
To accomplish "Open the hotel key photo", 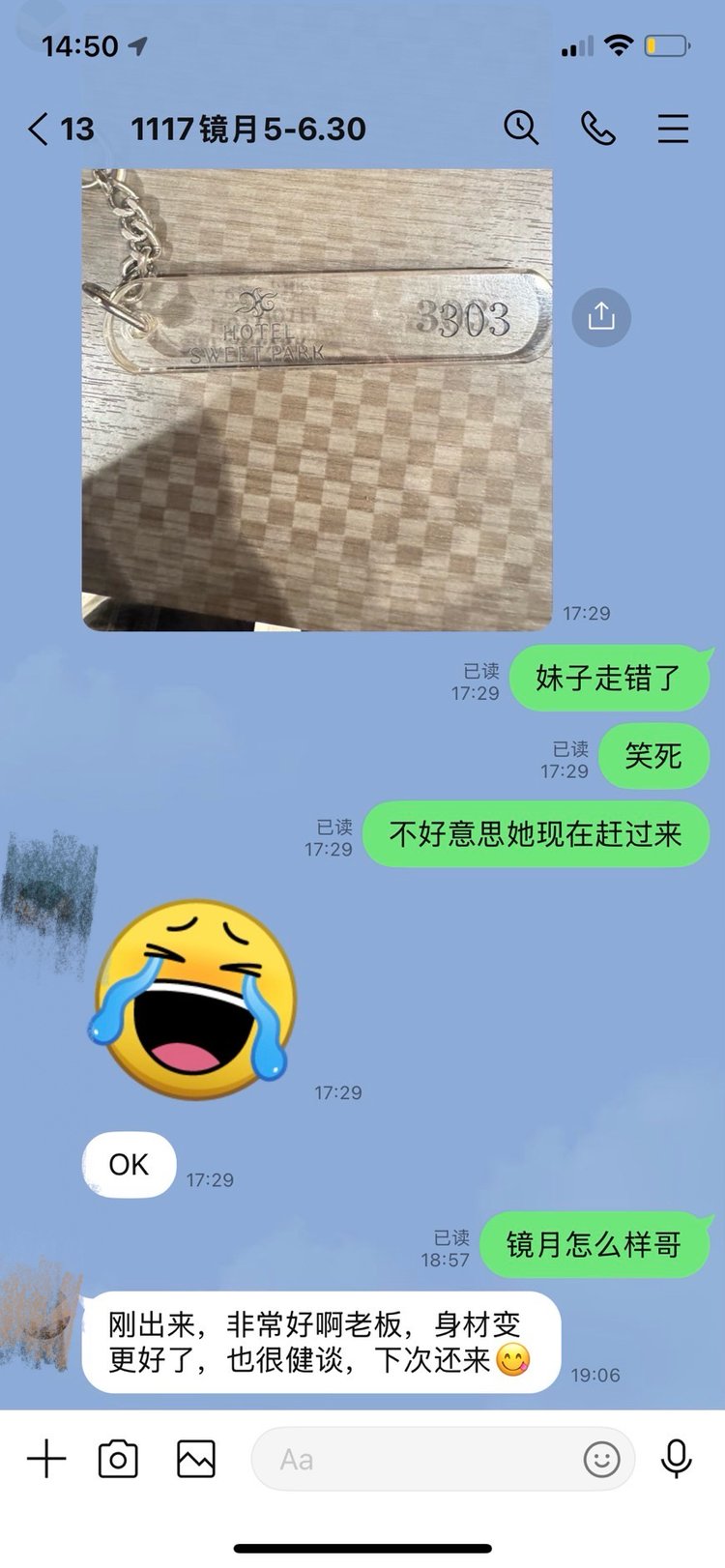I will click(317, 399).
